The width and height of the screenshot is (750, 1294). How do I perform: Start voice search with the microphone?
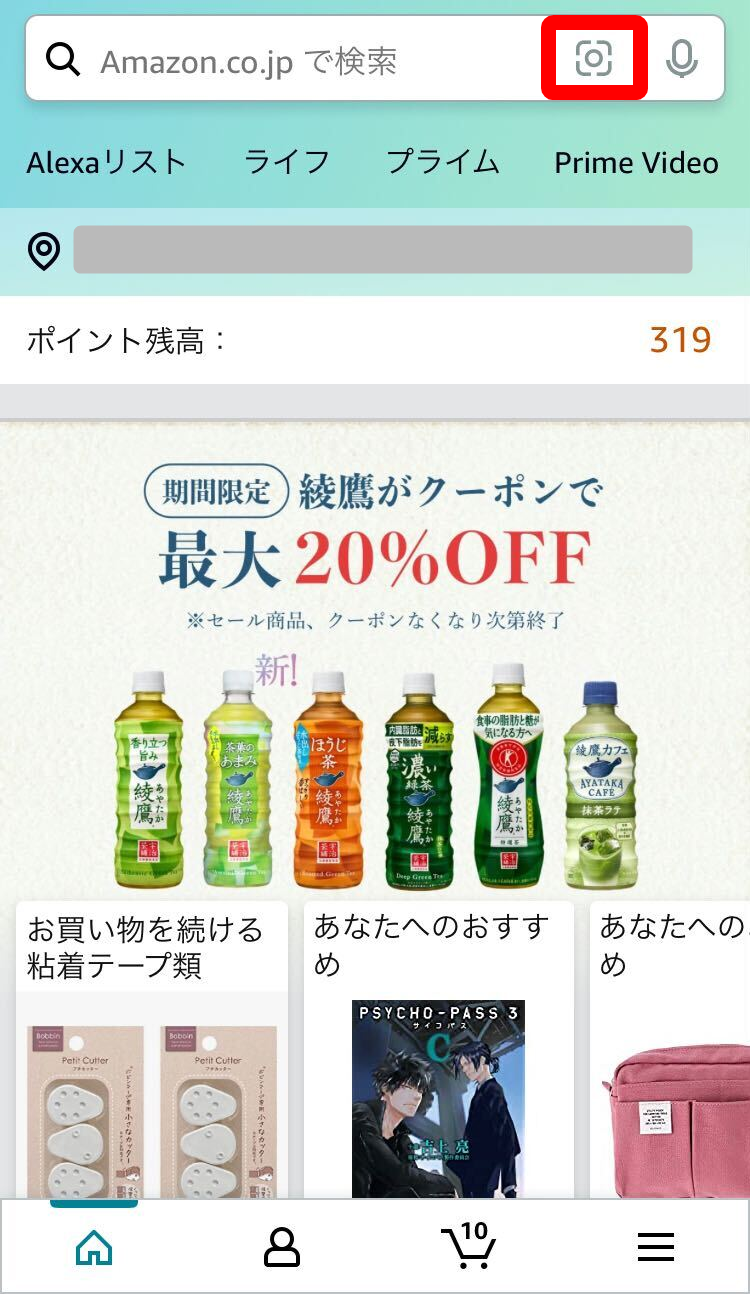pos(682,60)
